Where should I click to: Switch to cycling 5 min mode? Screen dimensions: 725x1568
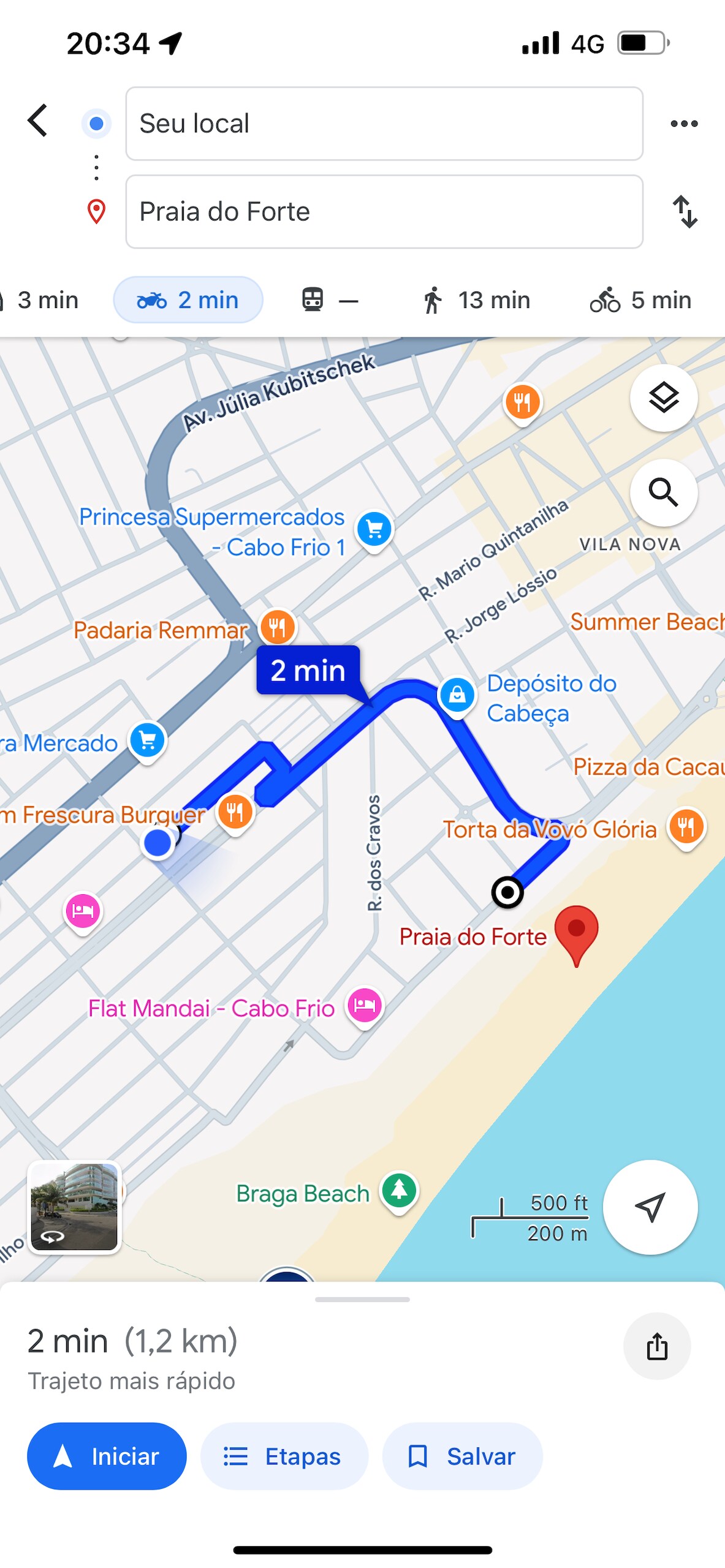640,300
